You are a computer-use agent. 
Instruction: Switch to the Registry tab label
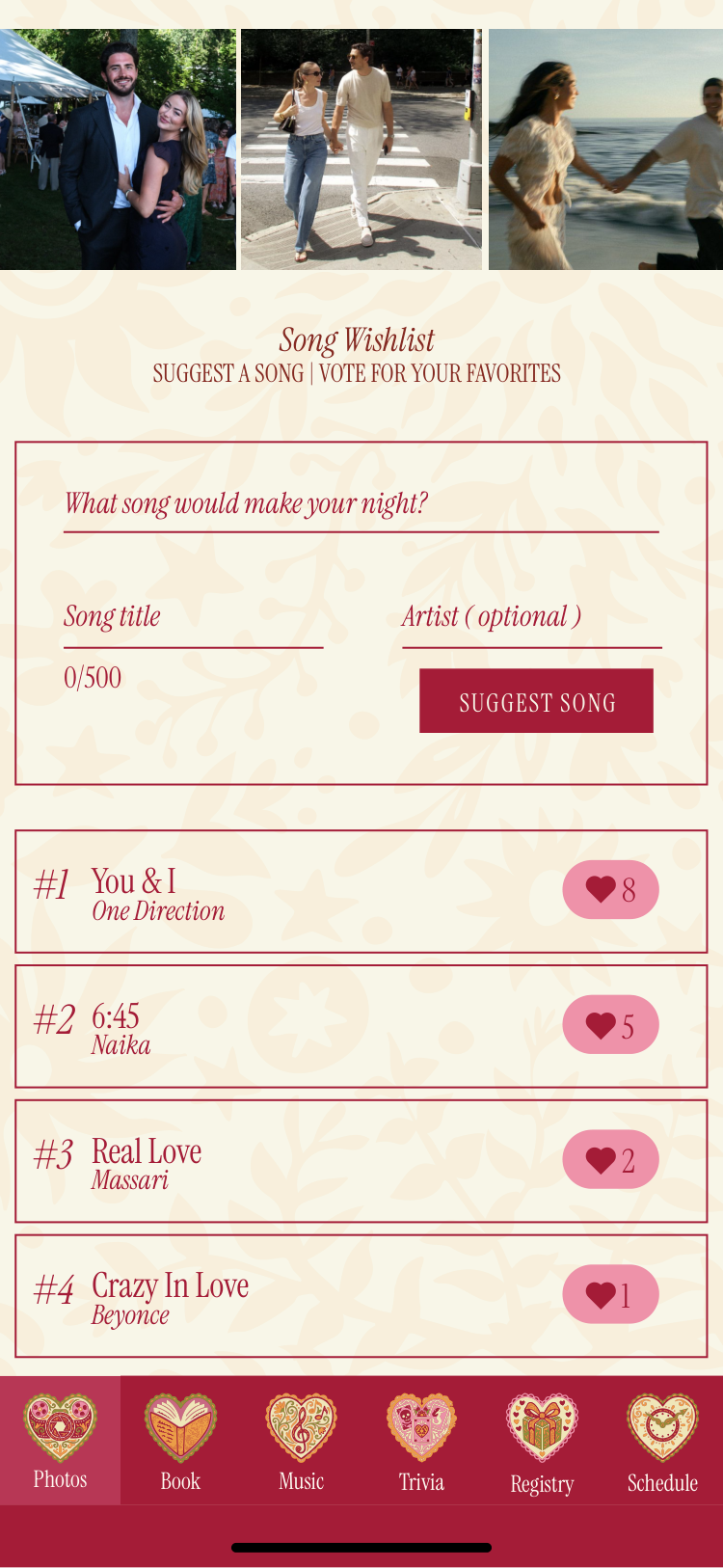coord(542,1483)
